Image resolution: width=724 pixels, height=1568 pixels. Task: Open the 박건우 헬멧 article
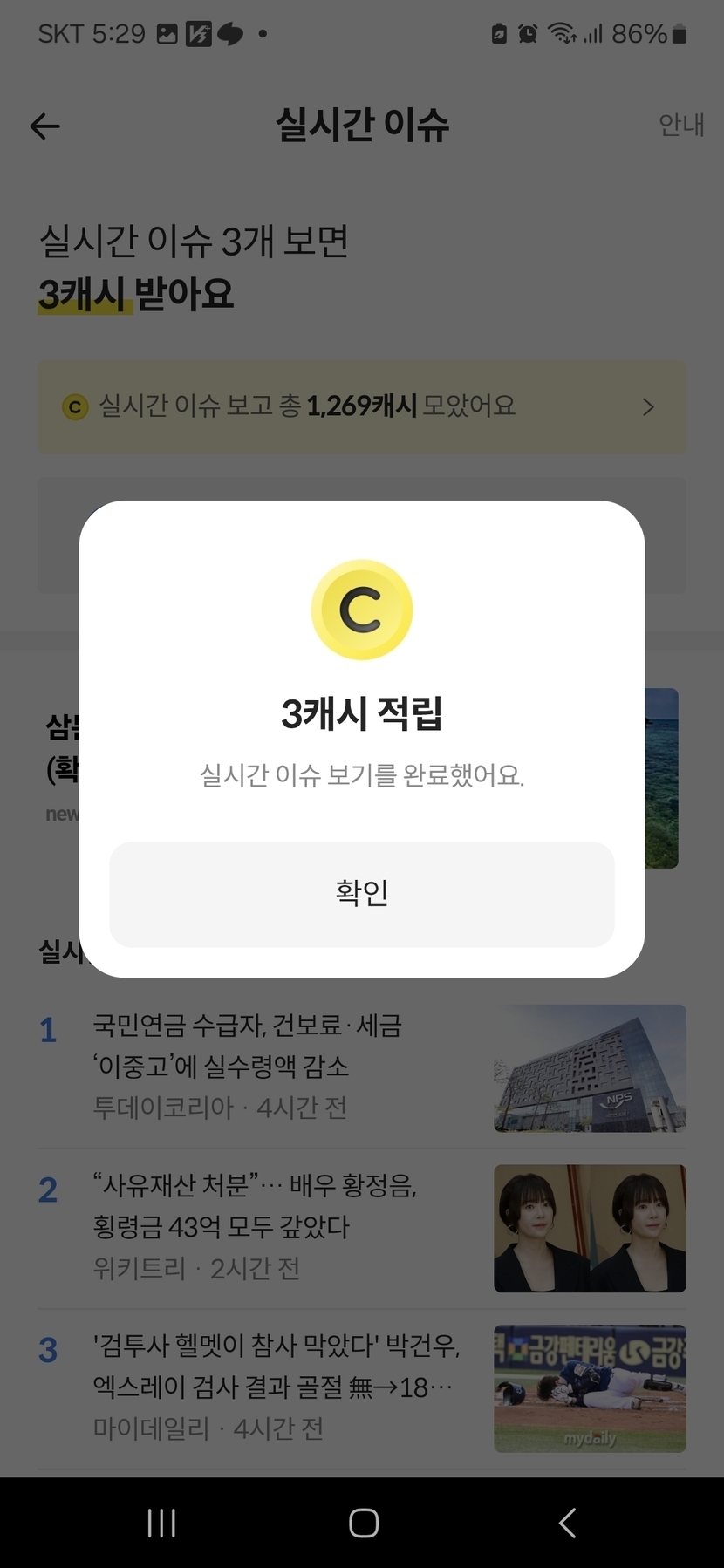click(362, 1388)
